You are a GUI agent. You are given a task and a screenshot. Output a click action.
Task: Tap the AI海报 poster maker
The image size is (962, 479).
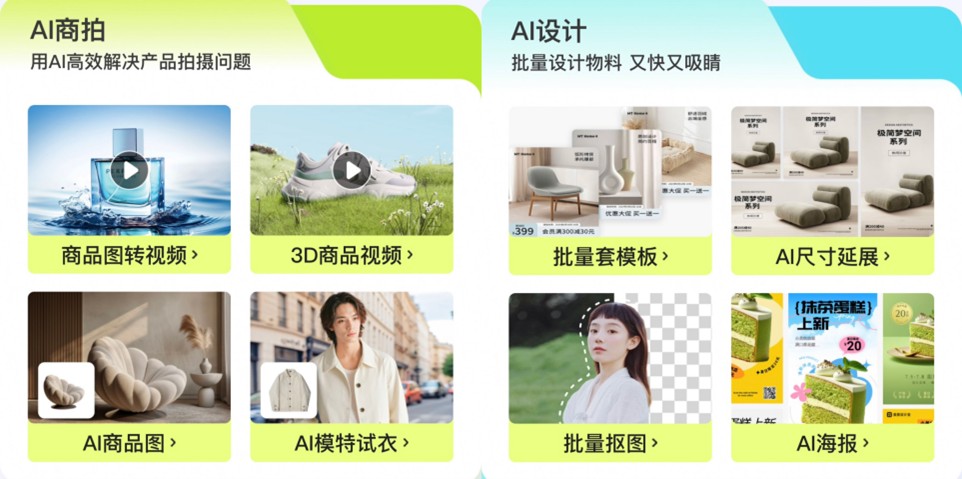832,442
